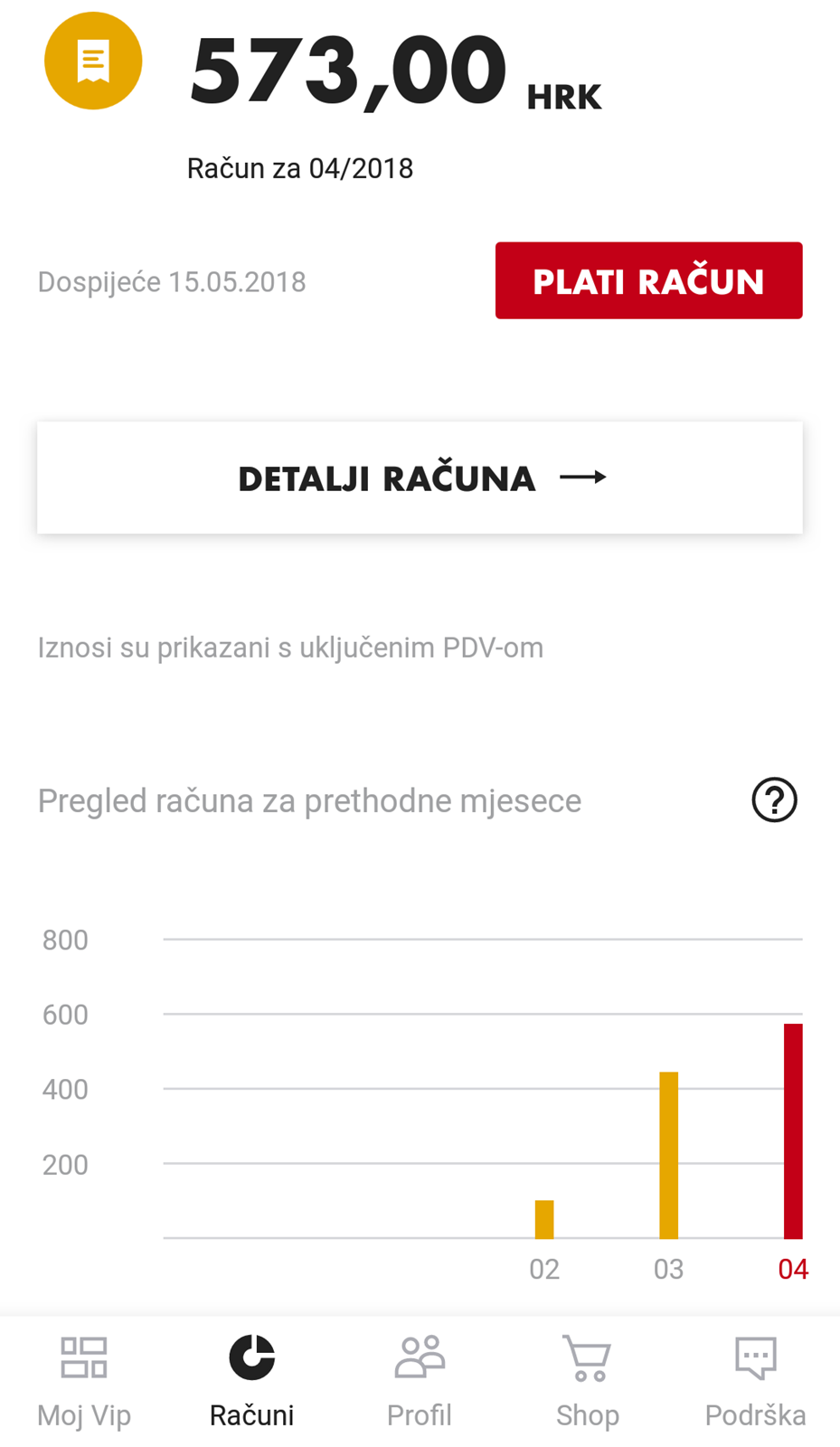Viewport: 840px width, 1447px height.
Task: Switch to the Moj Vip tab
Action: pos(84,1382)
